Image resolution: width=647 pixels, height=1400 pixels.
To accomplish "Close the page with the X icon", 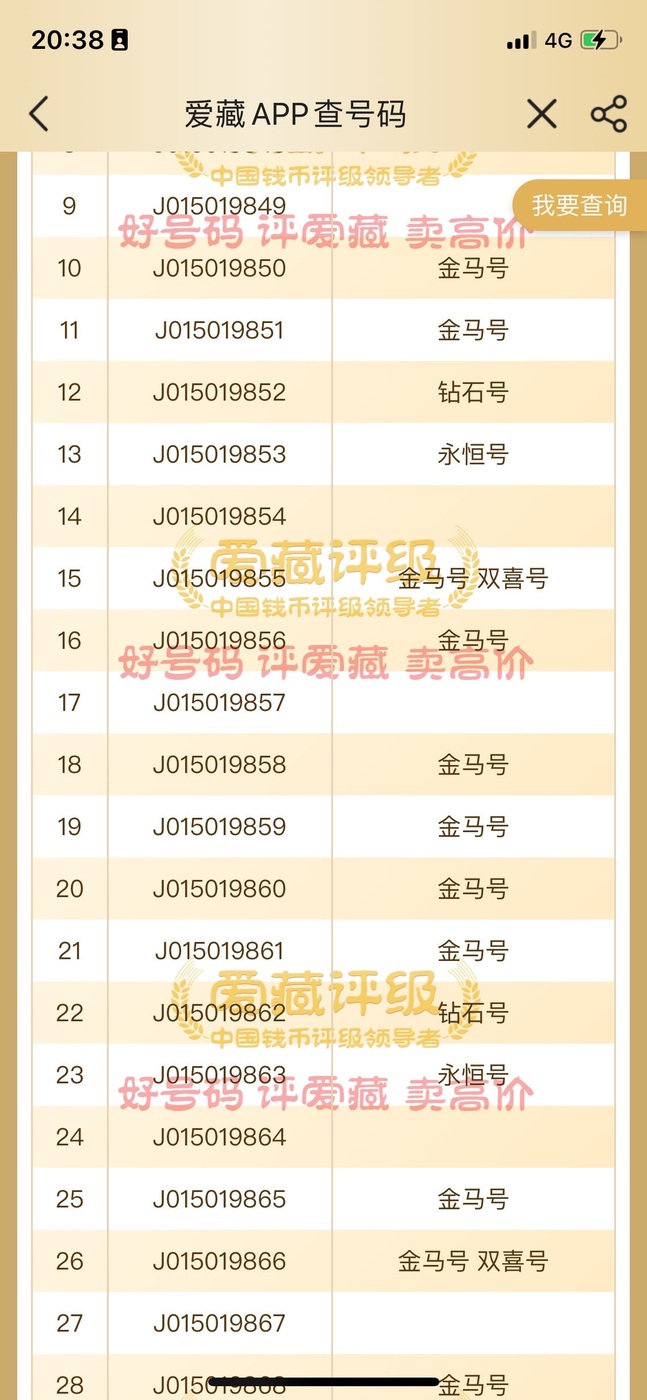I will click(541, 114).
